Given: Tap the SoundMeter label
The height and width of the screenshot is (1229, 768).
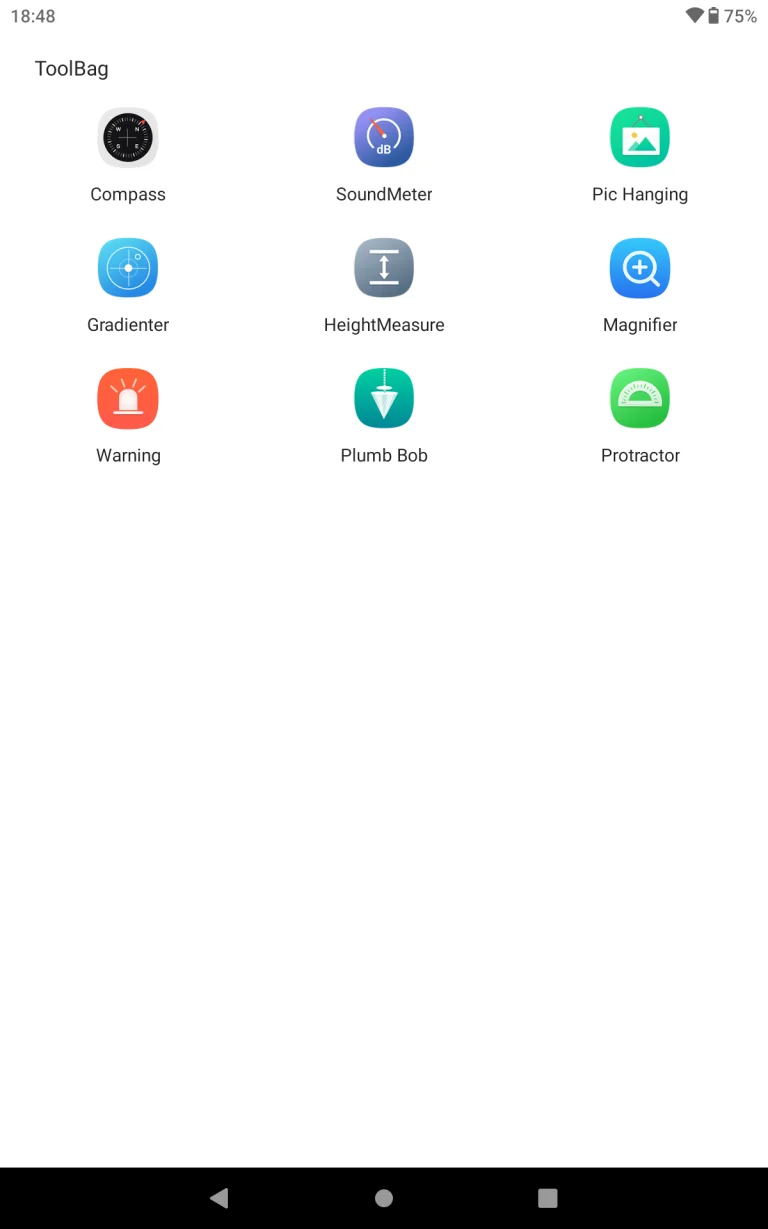Looking at the screenshot, I should pos(384,194).
